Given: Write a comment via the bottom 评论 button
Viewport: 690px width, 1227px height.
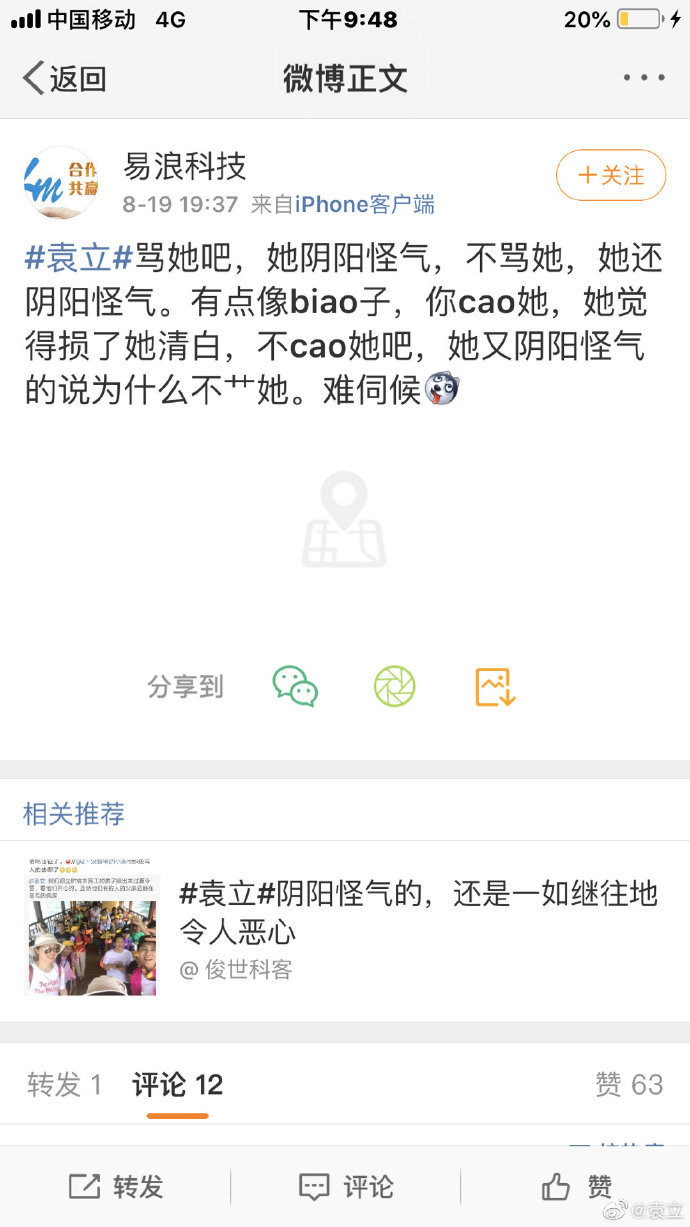Looking at the screenshot, I should coord(345,1187).
